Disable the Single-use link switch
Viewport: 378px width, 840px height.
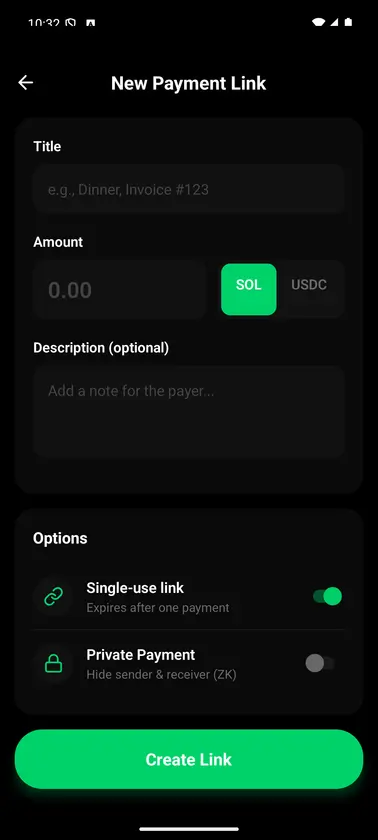pos(327,596)
